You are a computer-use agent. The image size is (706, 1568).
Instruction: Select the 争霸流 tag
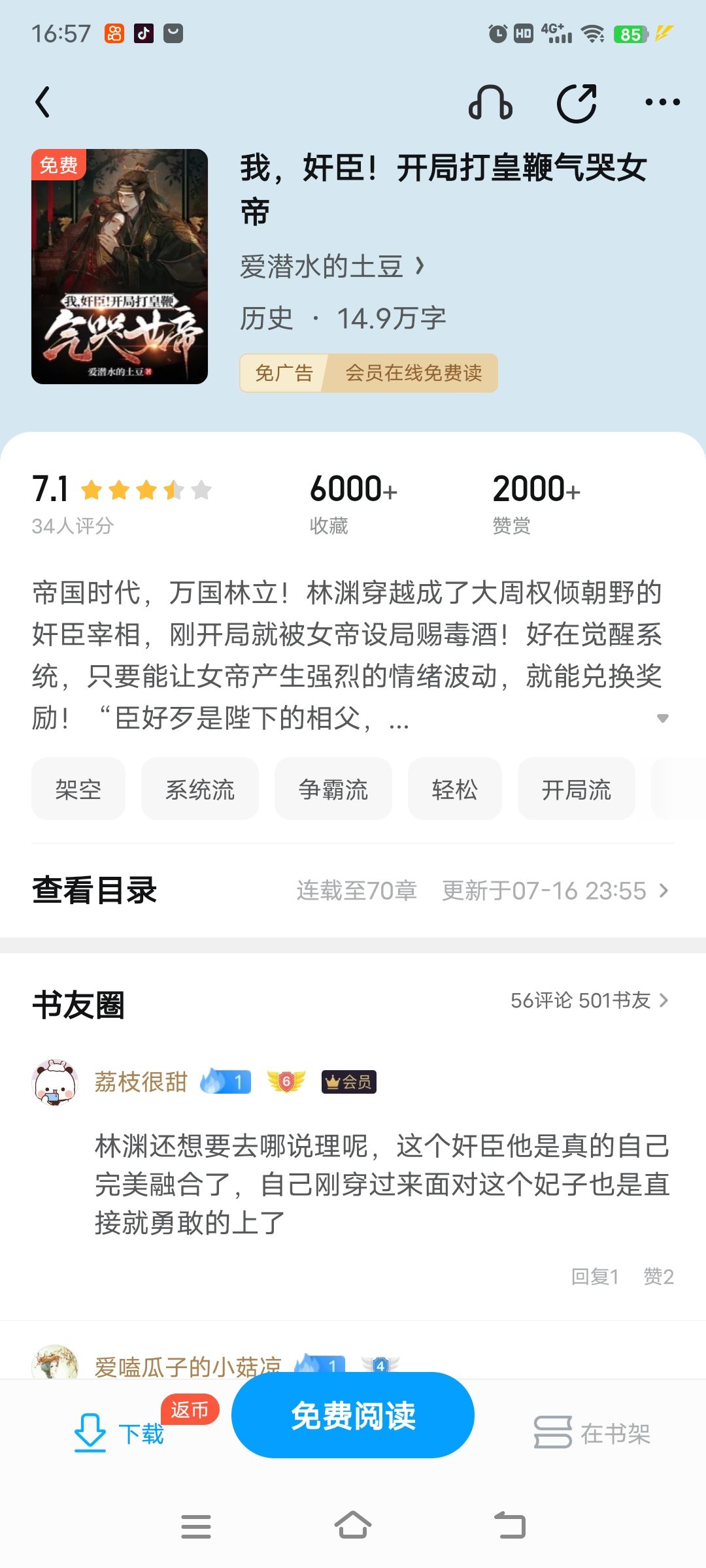pyautogui.click(x=333, y=789)
